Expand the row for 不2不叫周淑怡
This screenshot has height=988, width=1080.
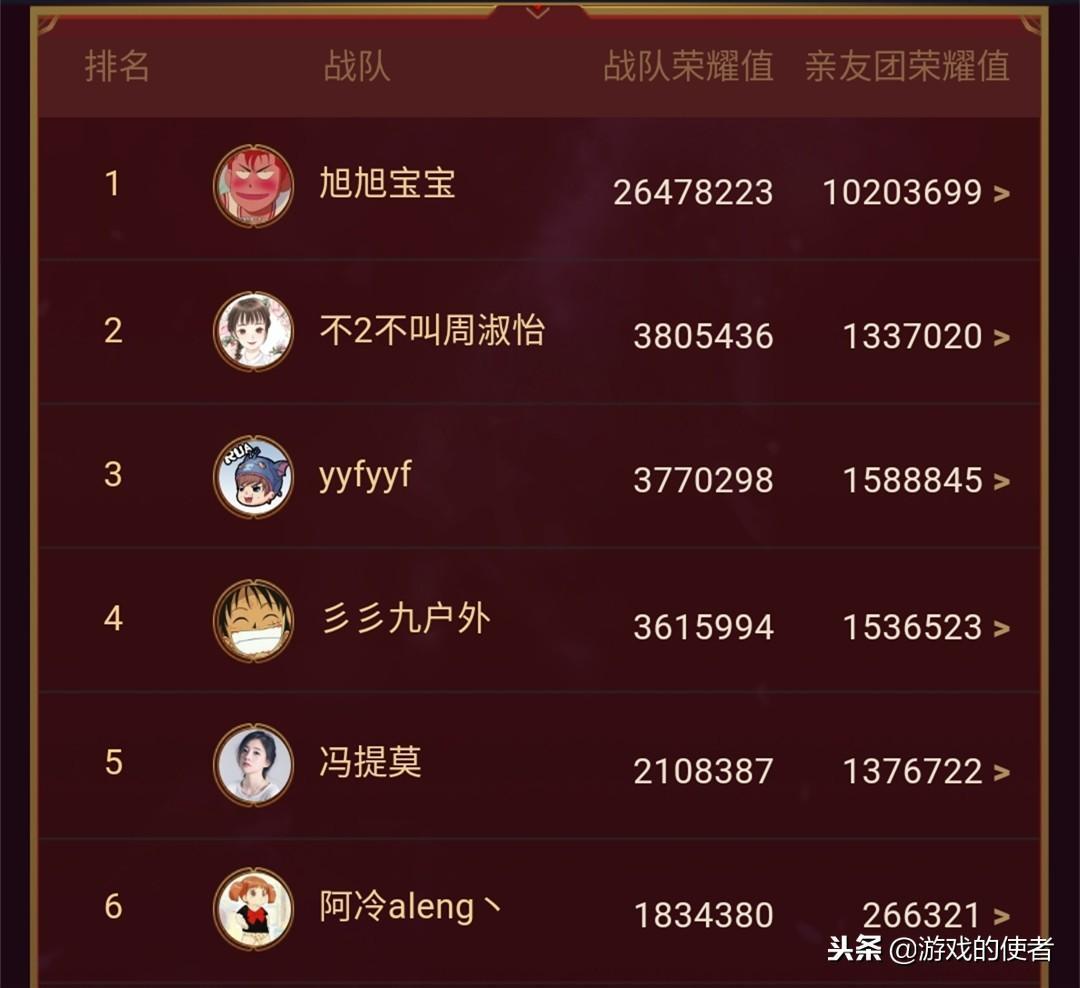[x=1001, y=338]
